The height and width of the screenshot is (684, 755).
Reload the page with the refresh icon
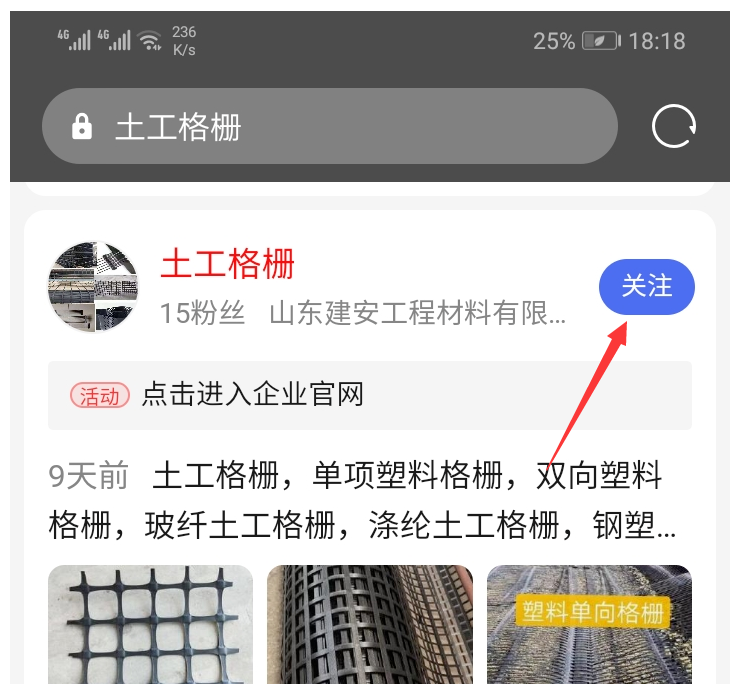tap(674, 127)
